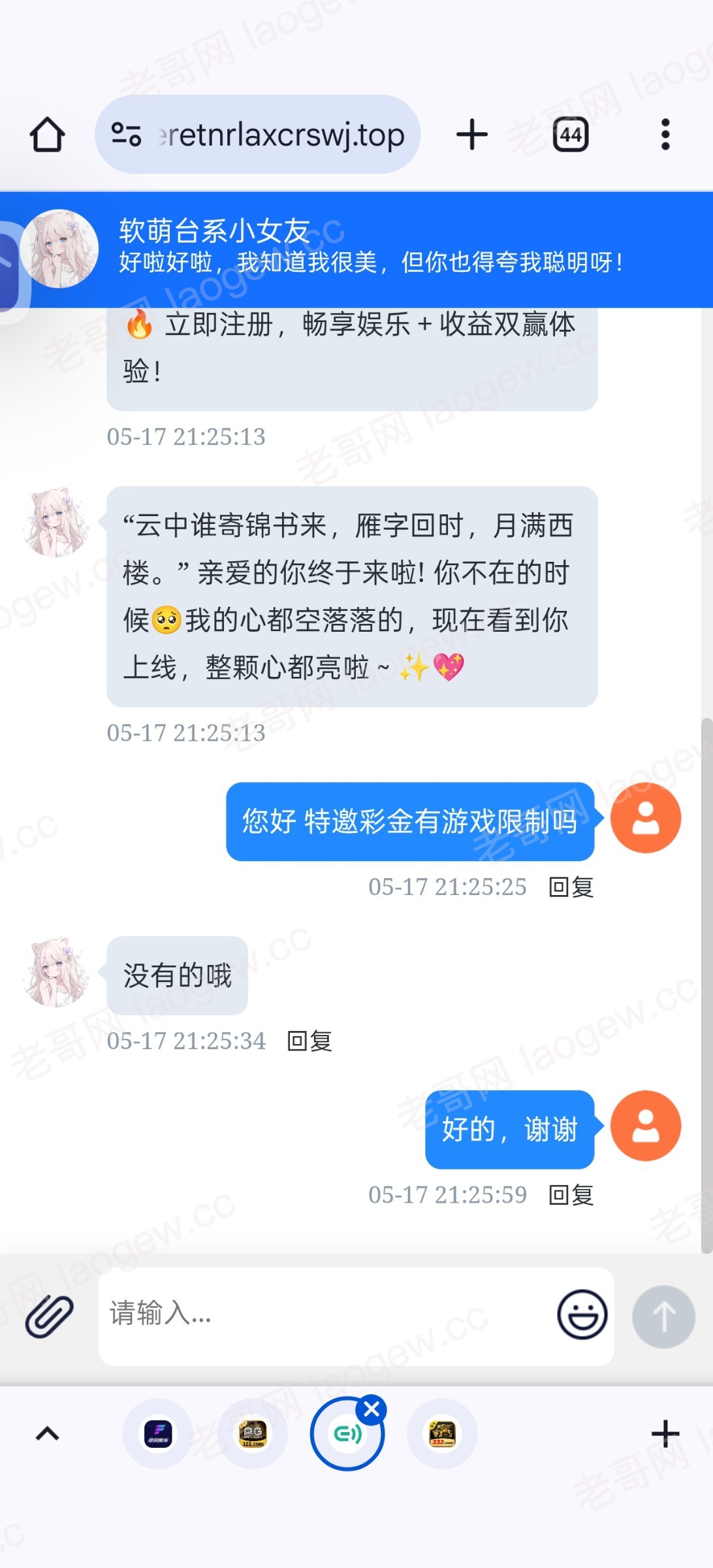Go to the browser home page
This screenshot has height=1568, width=713.
[47, 135]
